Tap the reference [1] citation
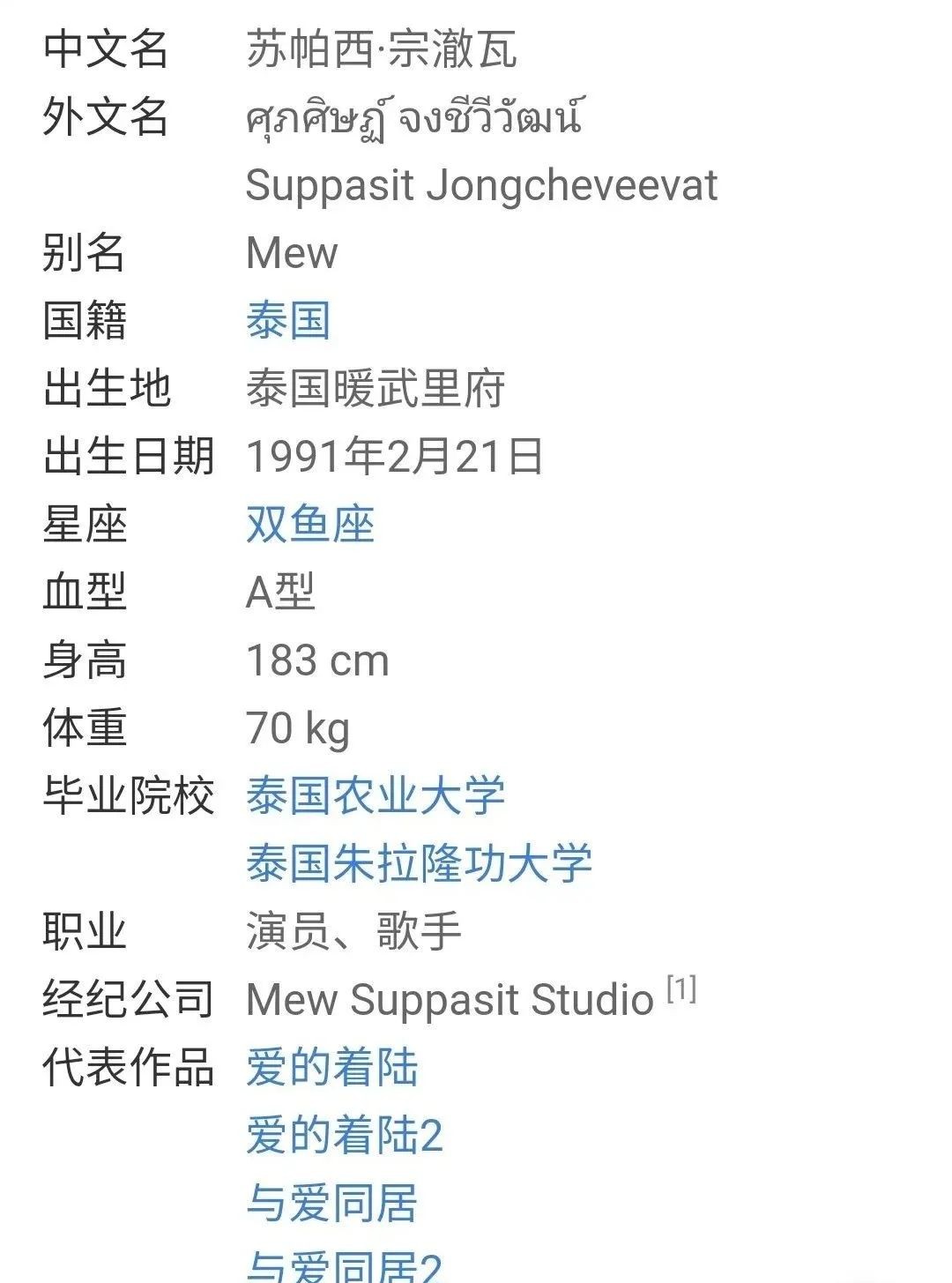This screenshot has width=952, height=1283. pyautogui.click(x=681, y=989)
